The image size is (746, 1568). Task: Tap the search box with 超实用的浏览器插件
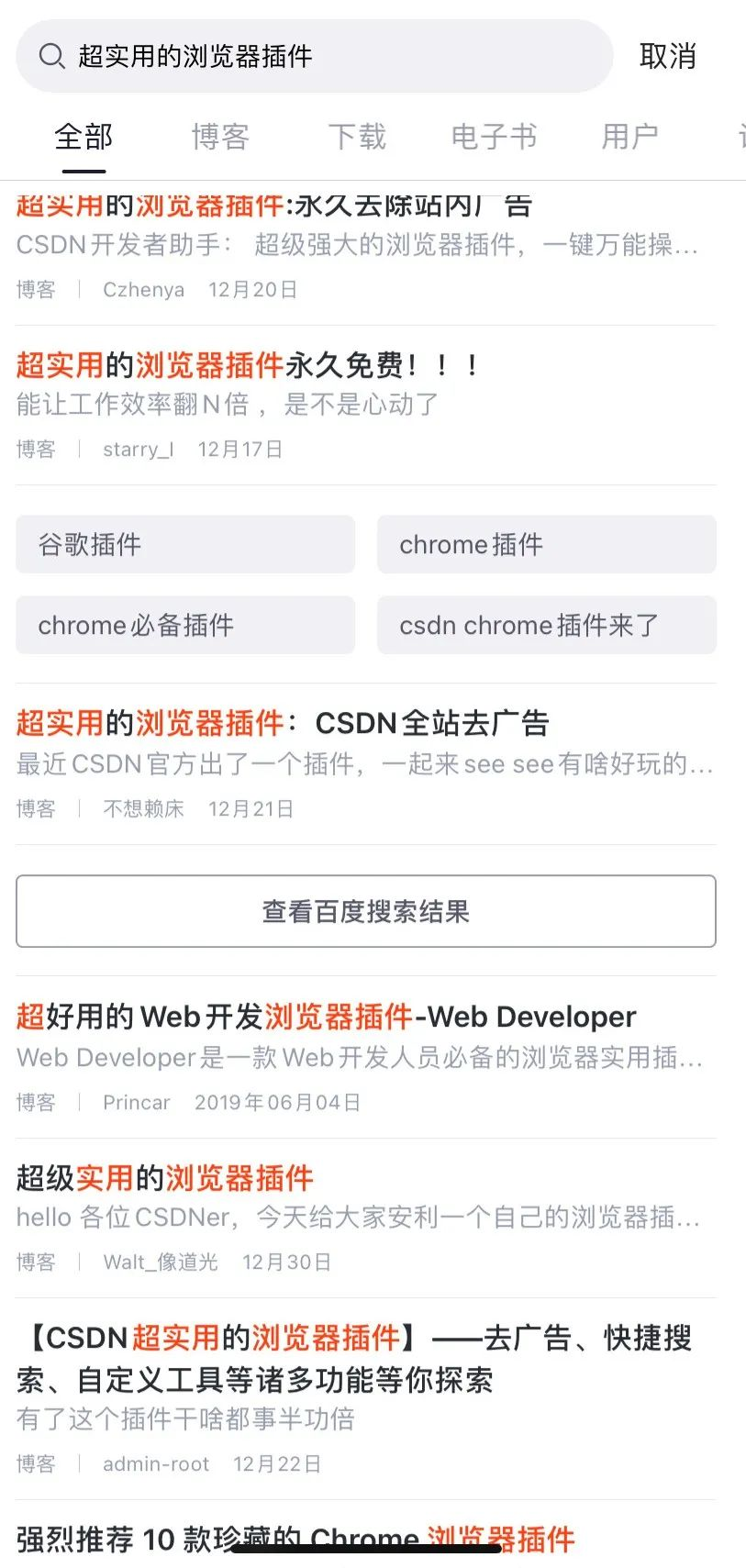(314, 56)
